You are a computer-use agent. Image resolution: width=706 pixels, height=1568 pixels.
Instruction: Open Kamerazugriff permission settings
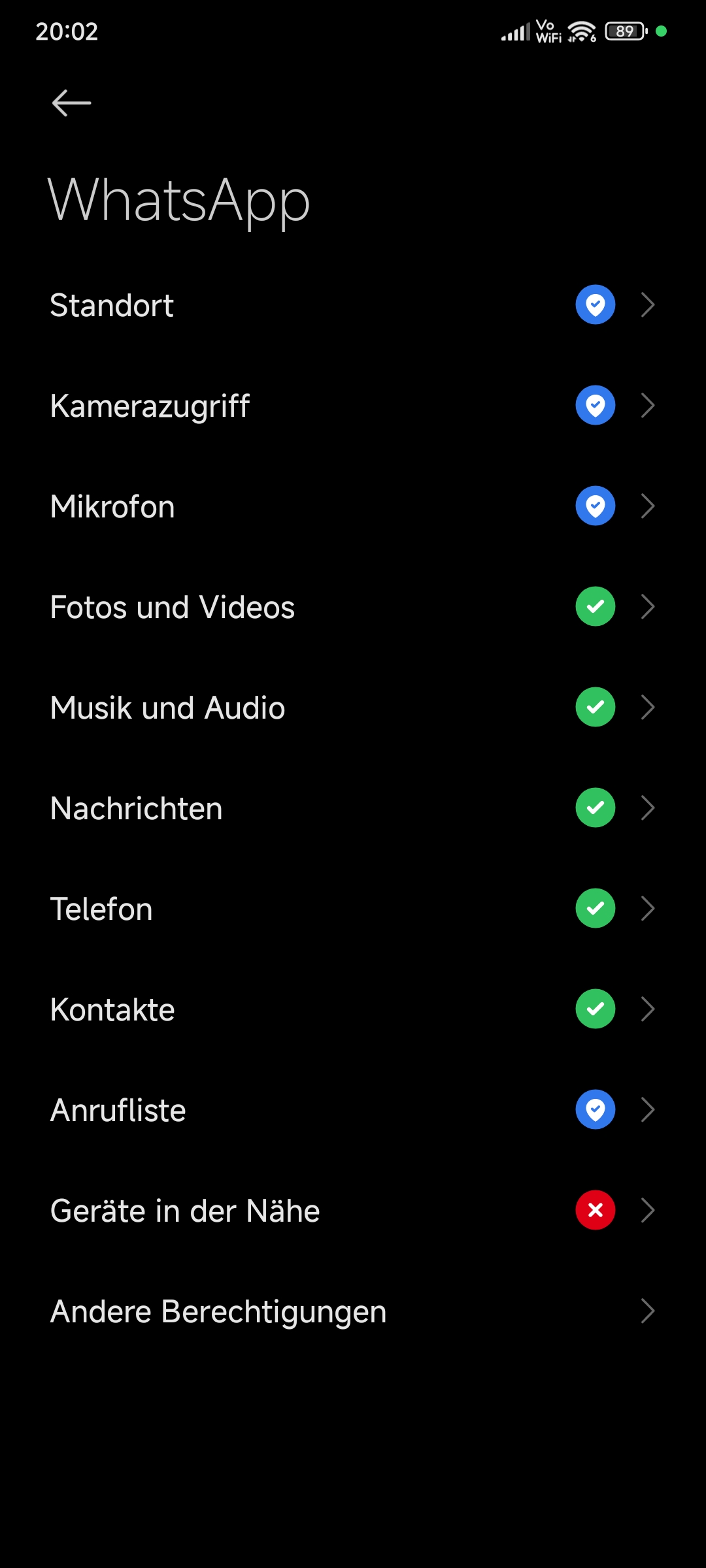tap(353, 406)
